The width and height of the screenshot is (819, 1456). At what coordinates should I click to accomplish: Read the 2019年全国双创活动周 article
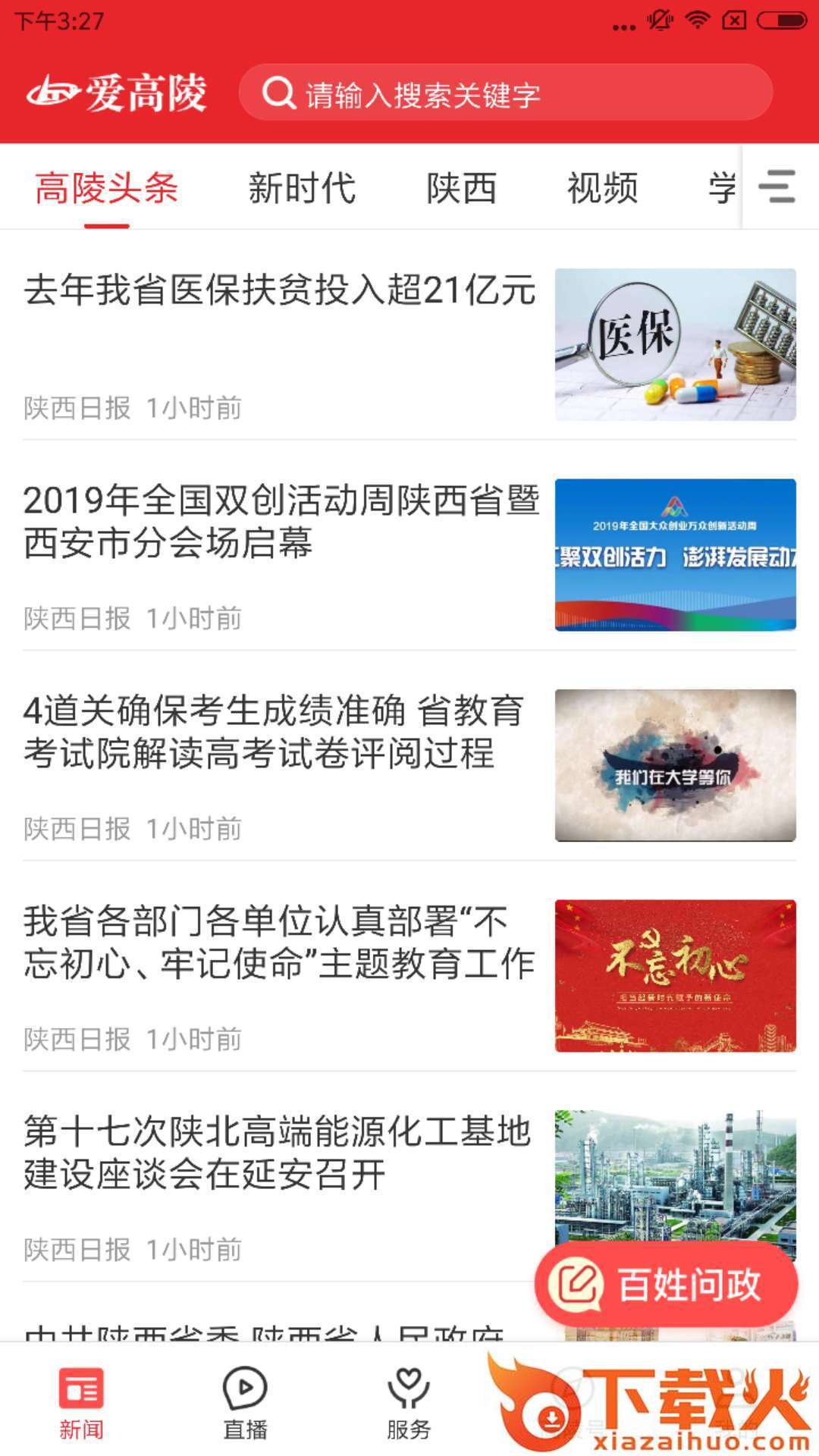coord(281,522)
